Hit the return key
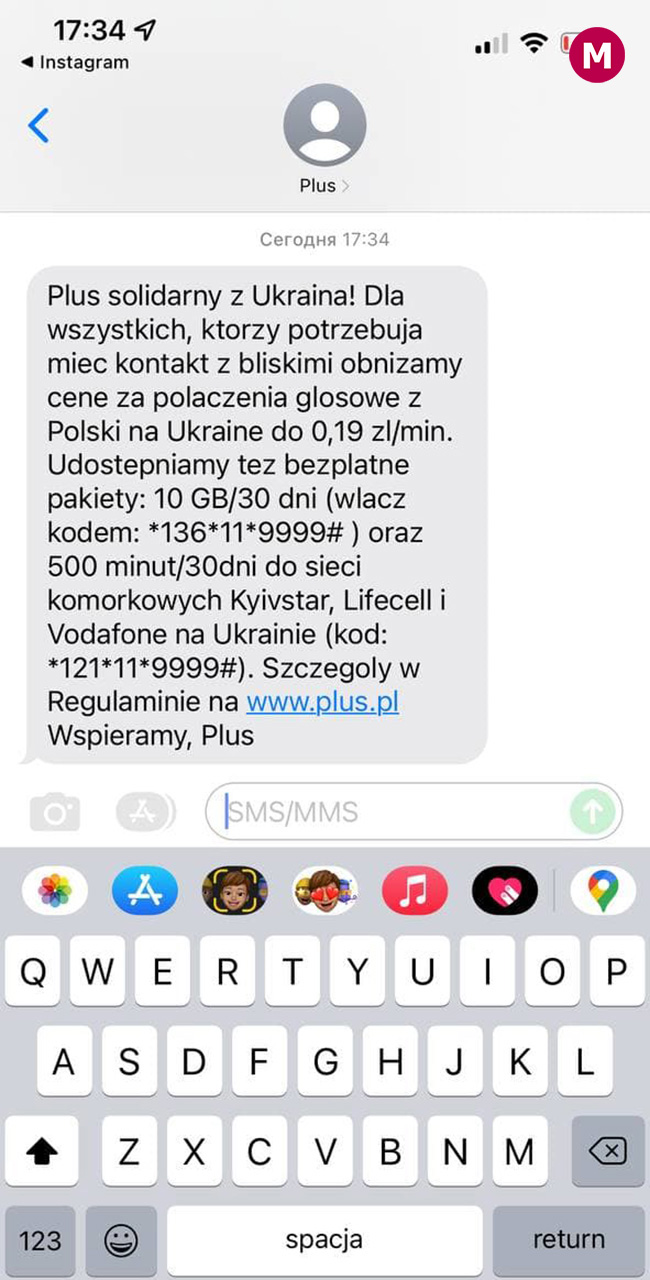This screenshot has height=1280, width=650. [568, 1241]
